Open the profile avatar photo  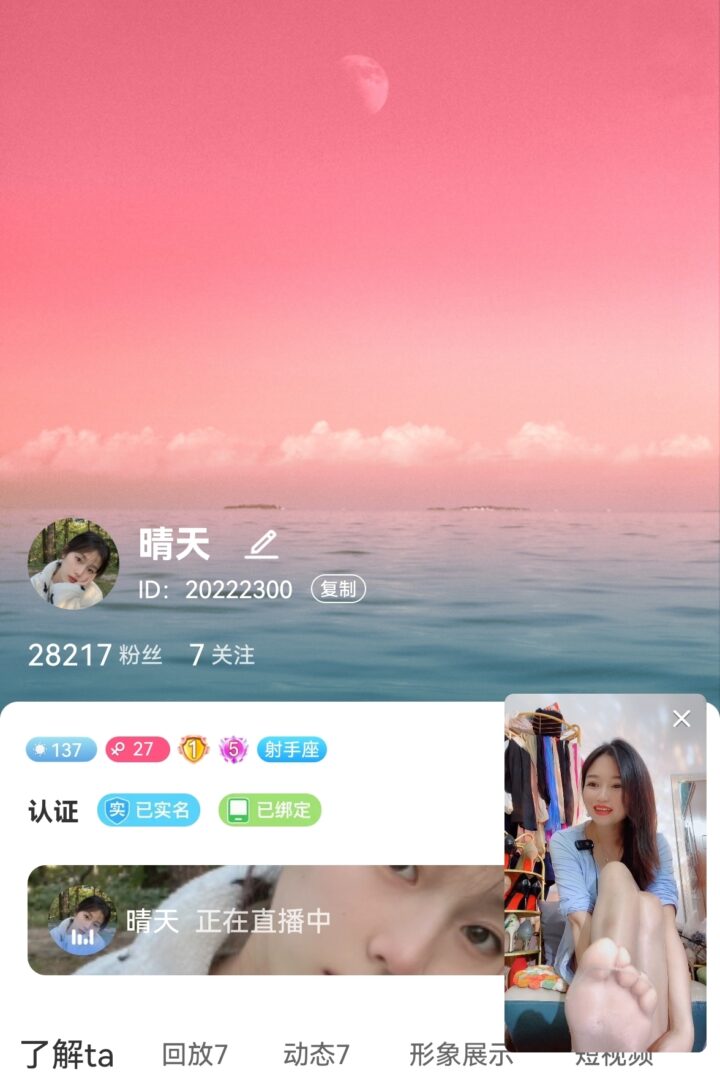click(73, 564)
